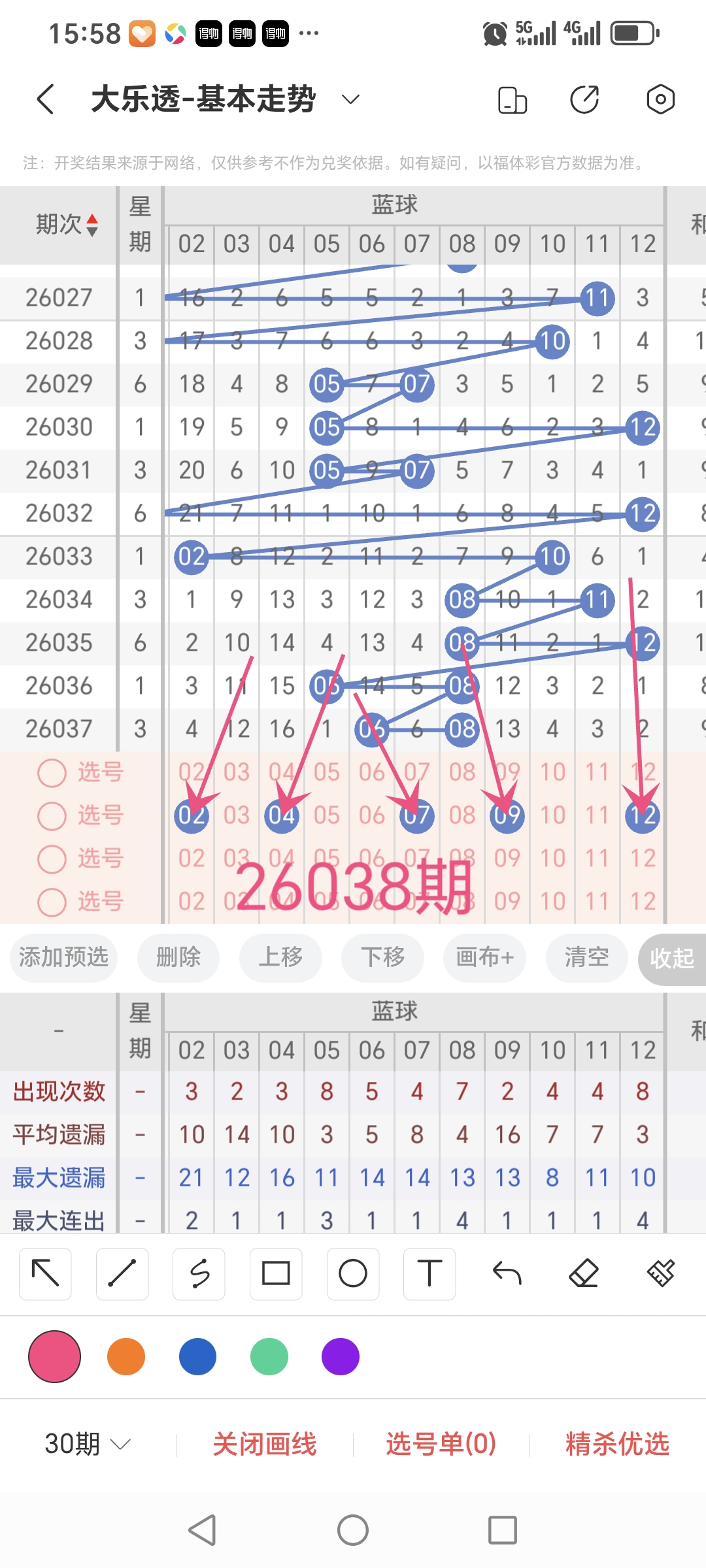Choose the text annotation tool
This screenshot has height=1568, width=706.
(429, 1273)
